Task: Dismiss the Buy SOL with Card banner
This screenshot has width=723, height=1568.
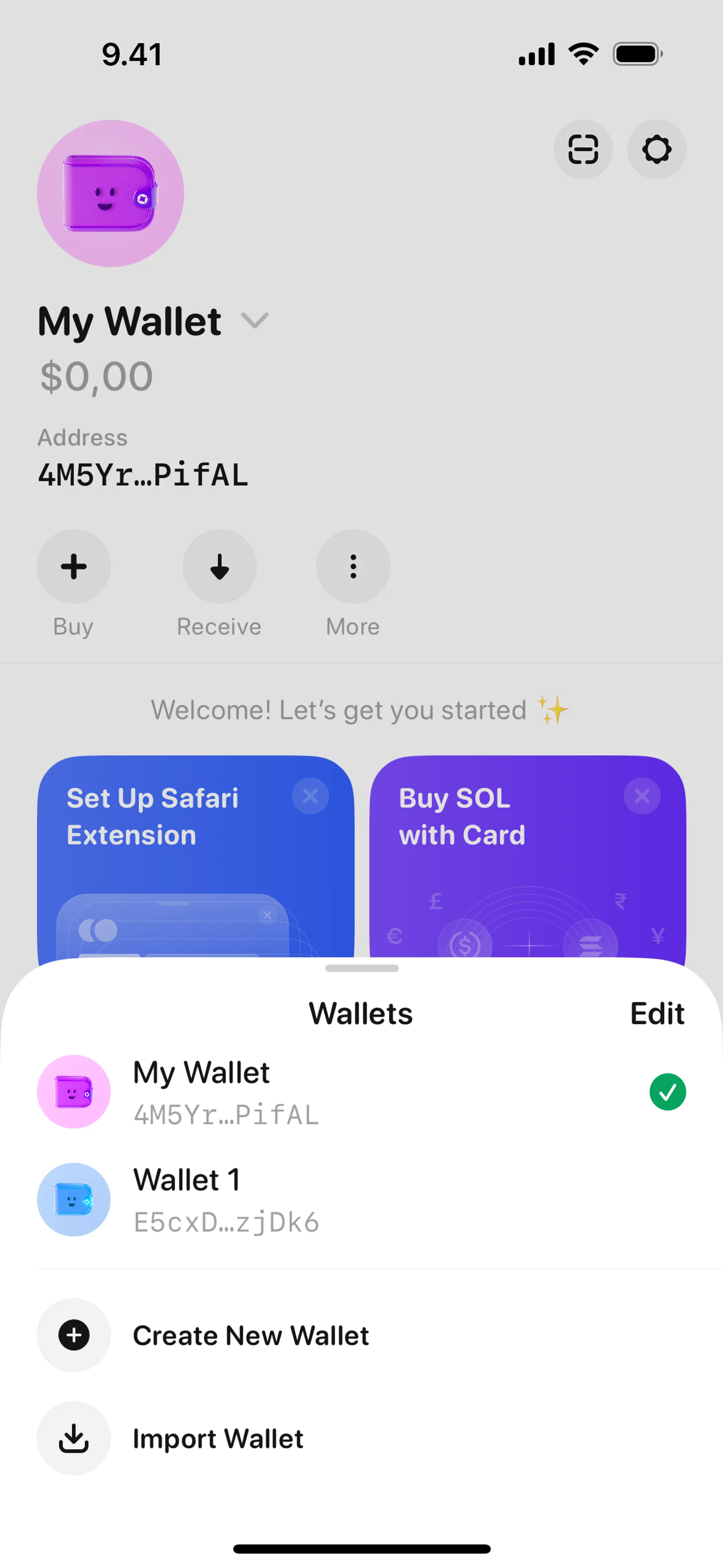Action: click(642, 796)
